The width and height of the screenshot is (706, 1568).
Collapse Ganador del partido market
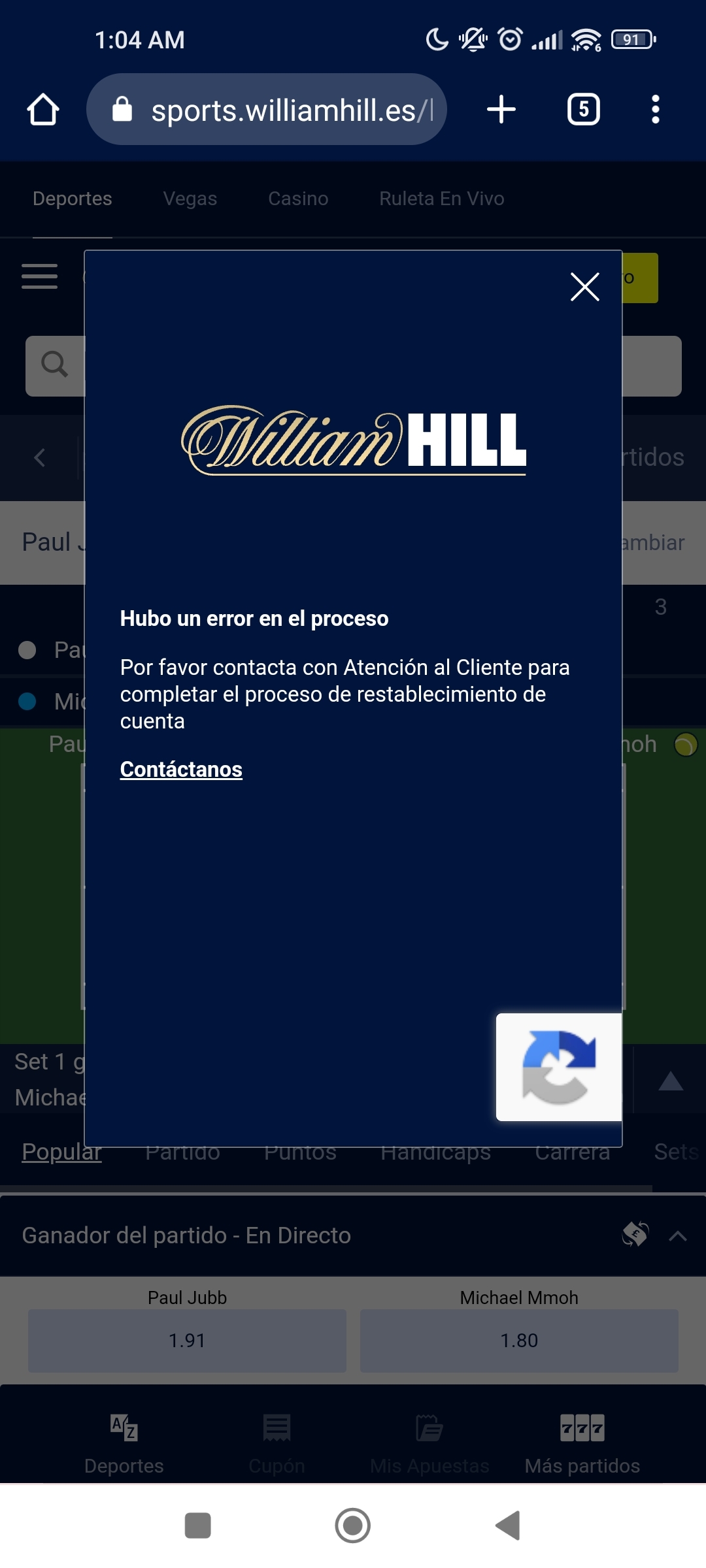678,1235
